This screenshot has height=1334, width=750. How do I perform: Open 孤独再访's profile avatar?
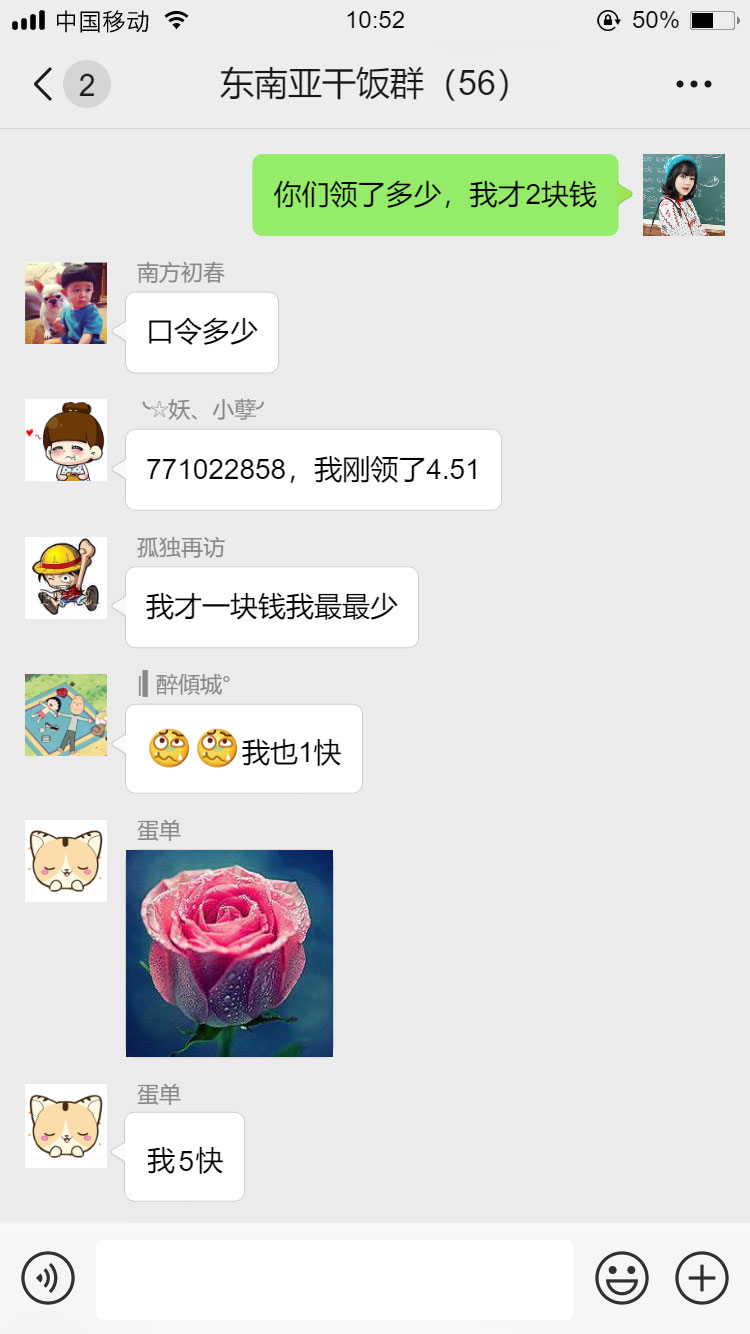coord(66,578)
